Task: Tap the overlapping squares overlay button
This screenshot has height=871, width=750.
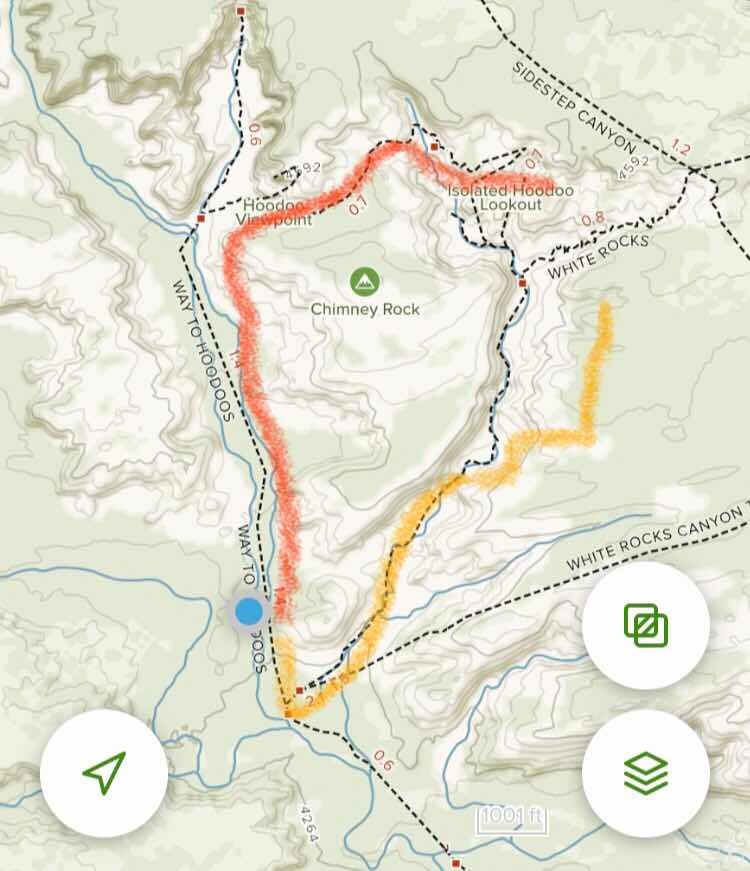Action: 645,625
